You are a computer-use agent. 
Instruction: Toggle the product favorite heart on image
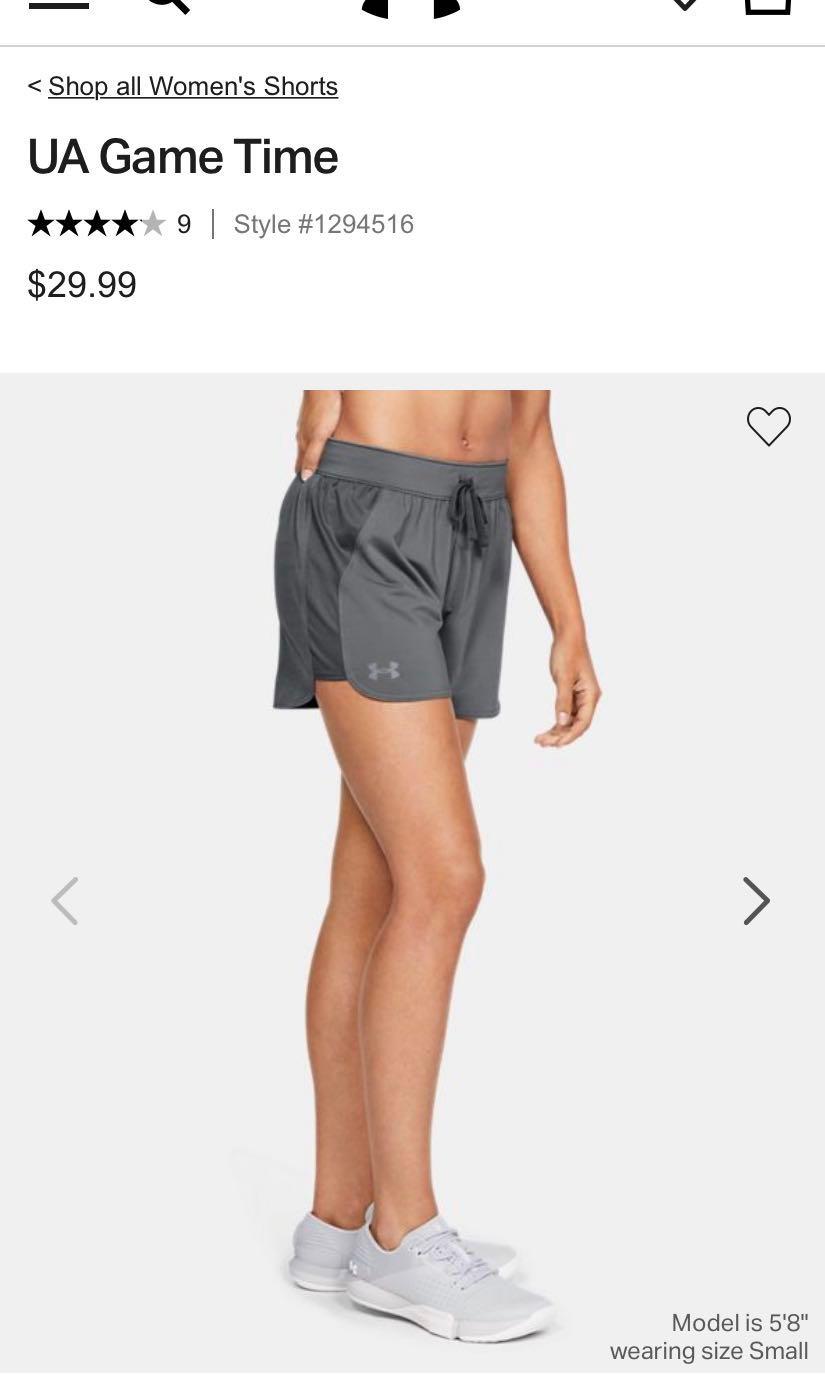(768, 426)
